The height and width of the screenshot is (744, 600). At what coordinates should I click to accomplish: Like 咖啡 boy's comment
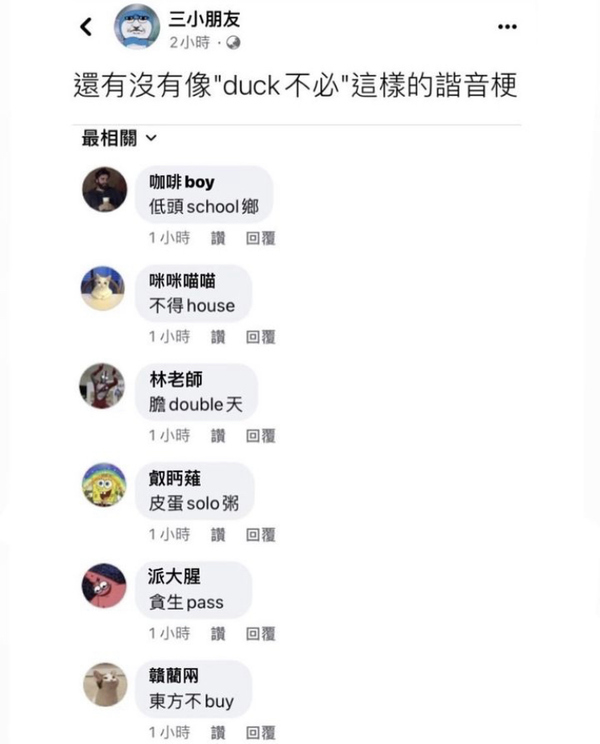(x=218, y=238)
